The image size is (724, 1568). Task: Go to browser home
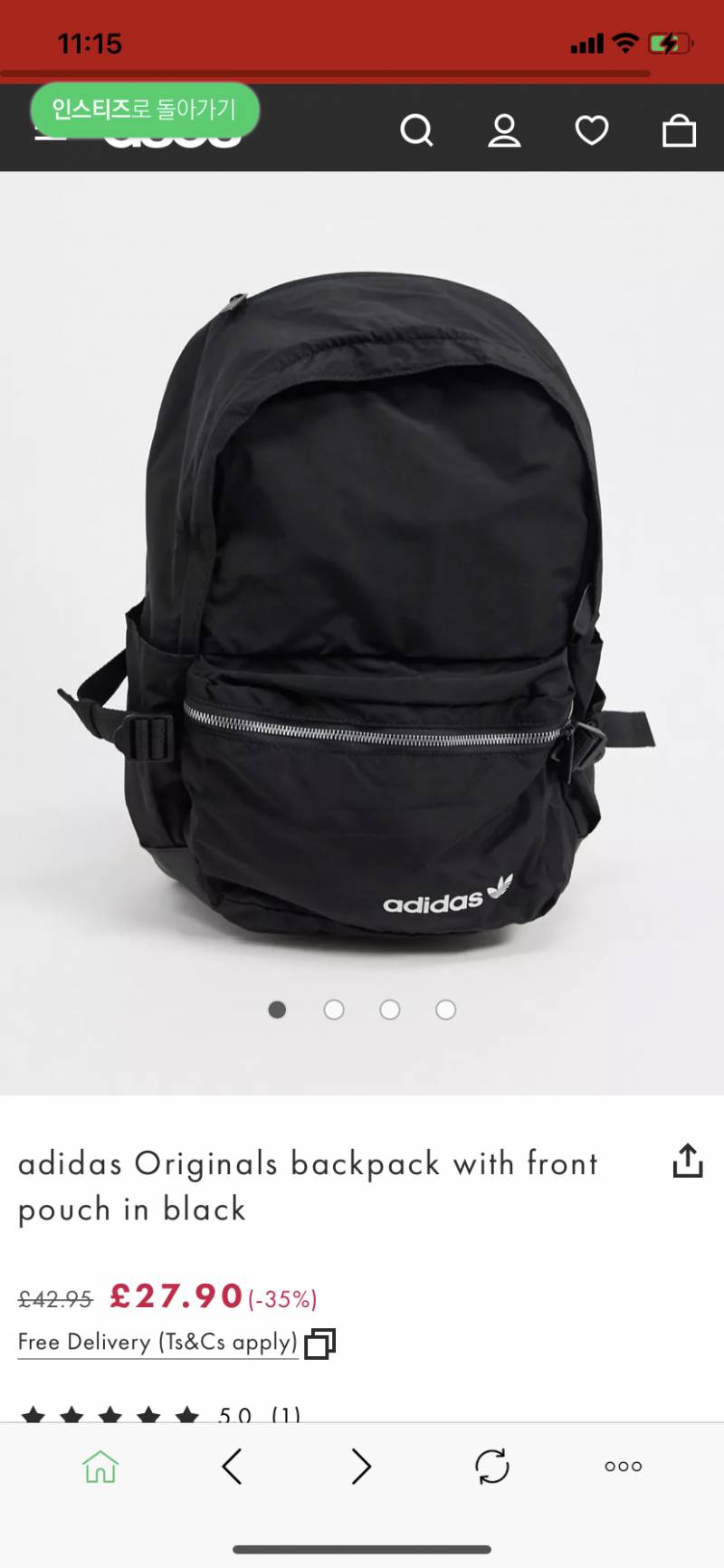[x=100, y=1467]
